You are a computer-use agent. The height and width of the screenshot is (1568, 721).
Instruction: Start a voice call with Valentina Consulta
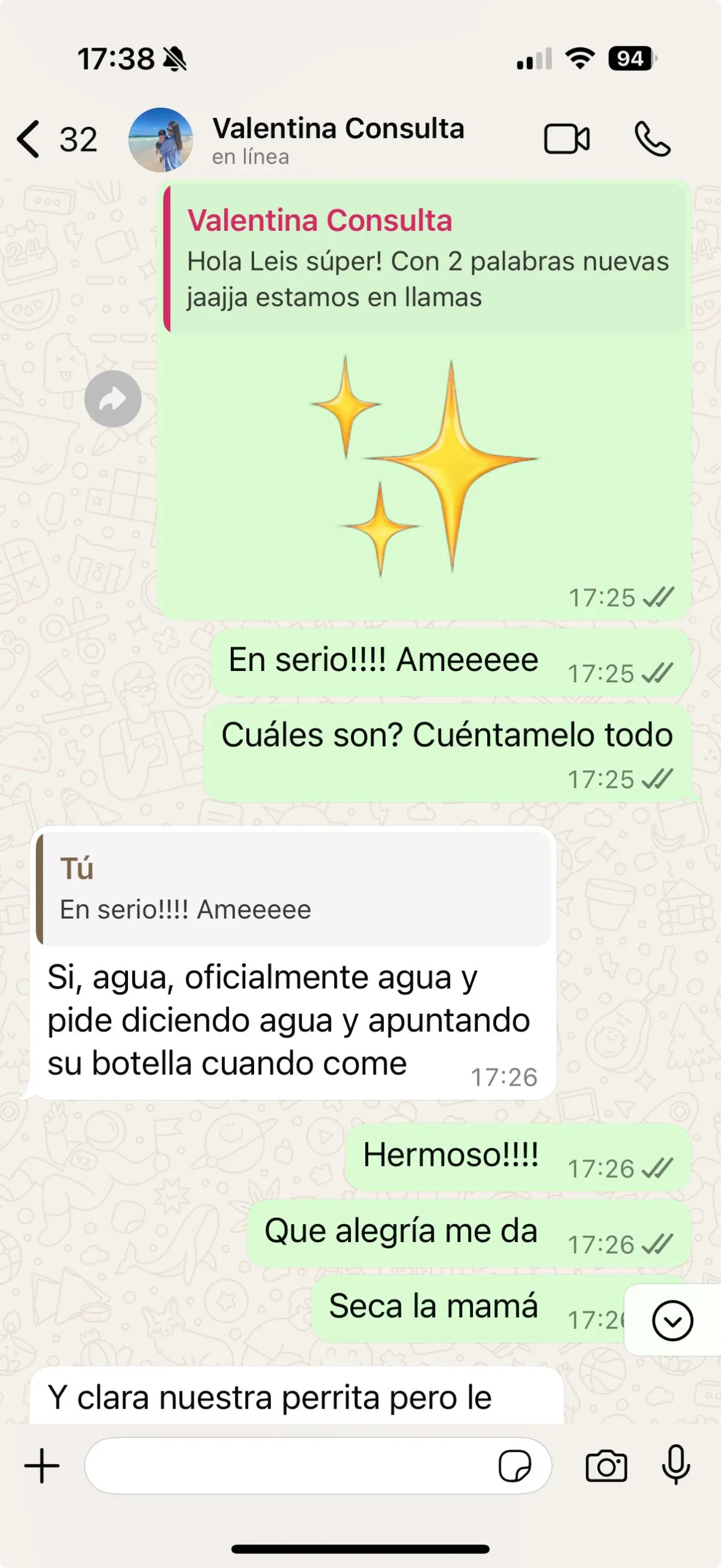click(x=653, y=139)
